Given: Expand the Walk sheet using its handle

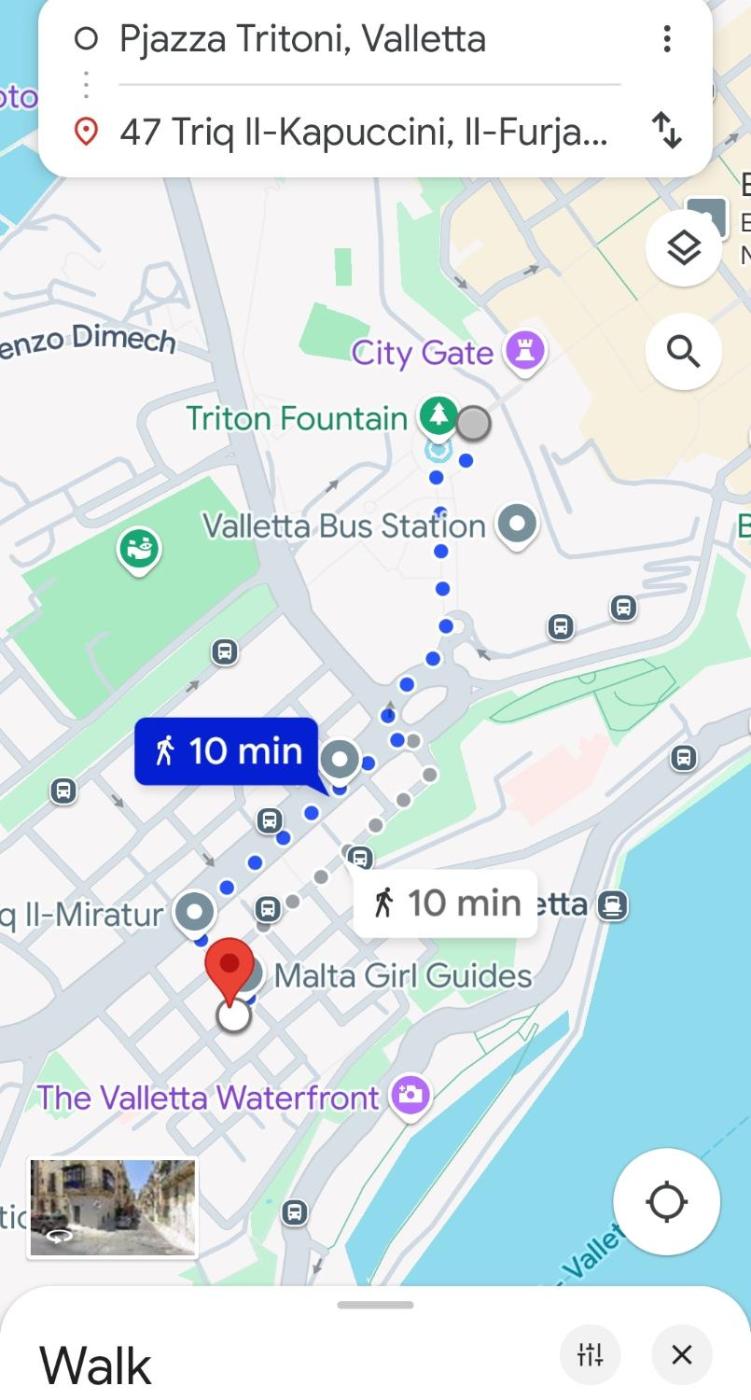Looking at the screenshot, I should pos(375,1305).
